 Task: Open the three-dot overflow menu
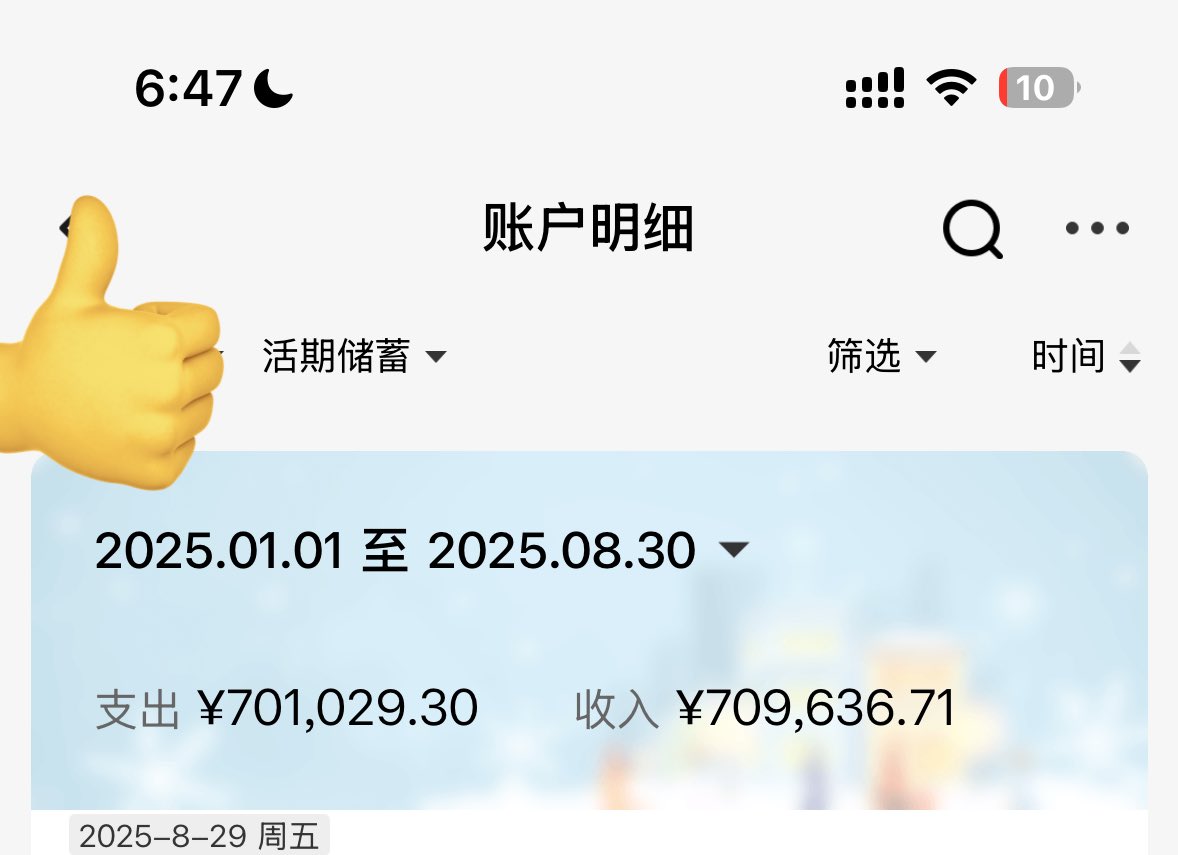click(x=1097, y=229)
